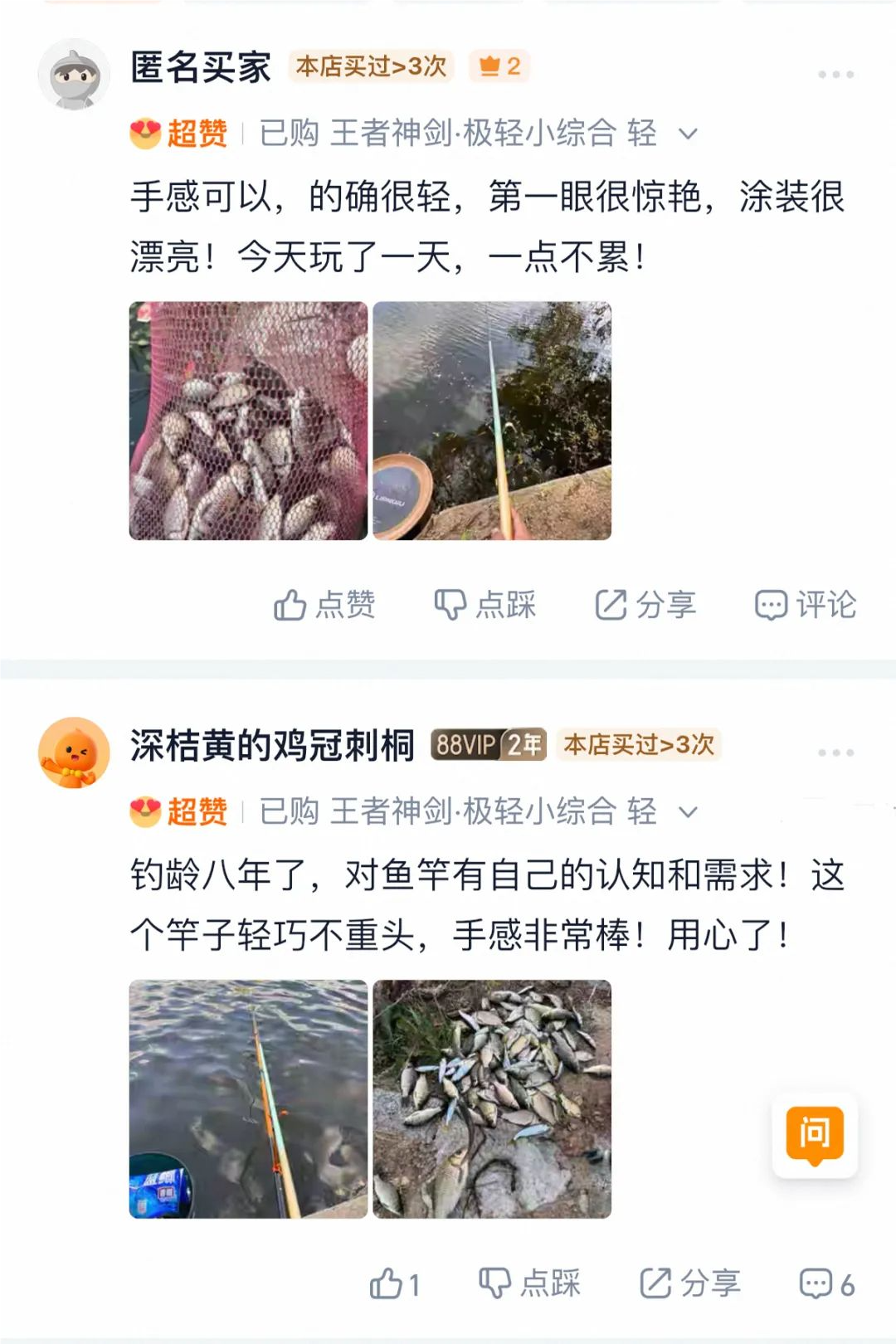896x1344 pixels.
Task: Open overflow menu on 匿名买家's review
Action: pos(835,75)
